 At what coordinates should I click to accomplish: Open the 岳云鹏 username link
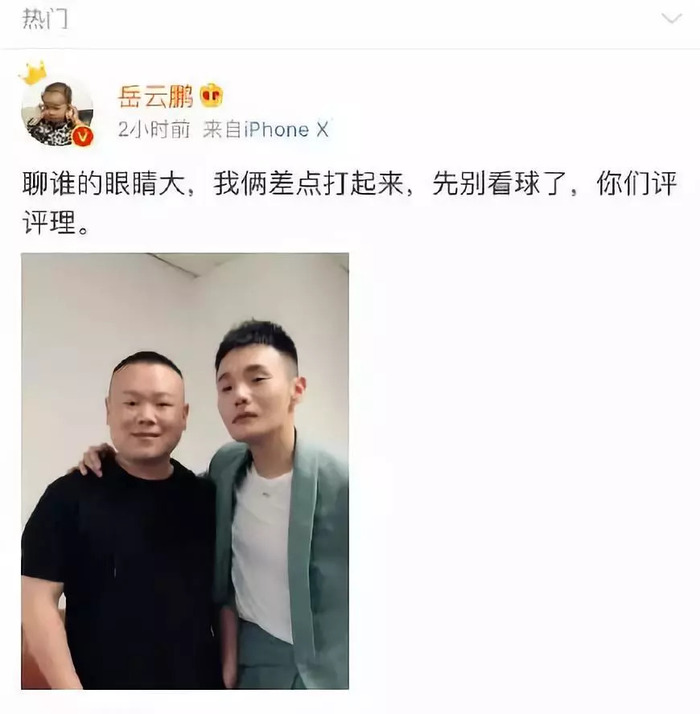tap(156, 96)
